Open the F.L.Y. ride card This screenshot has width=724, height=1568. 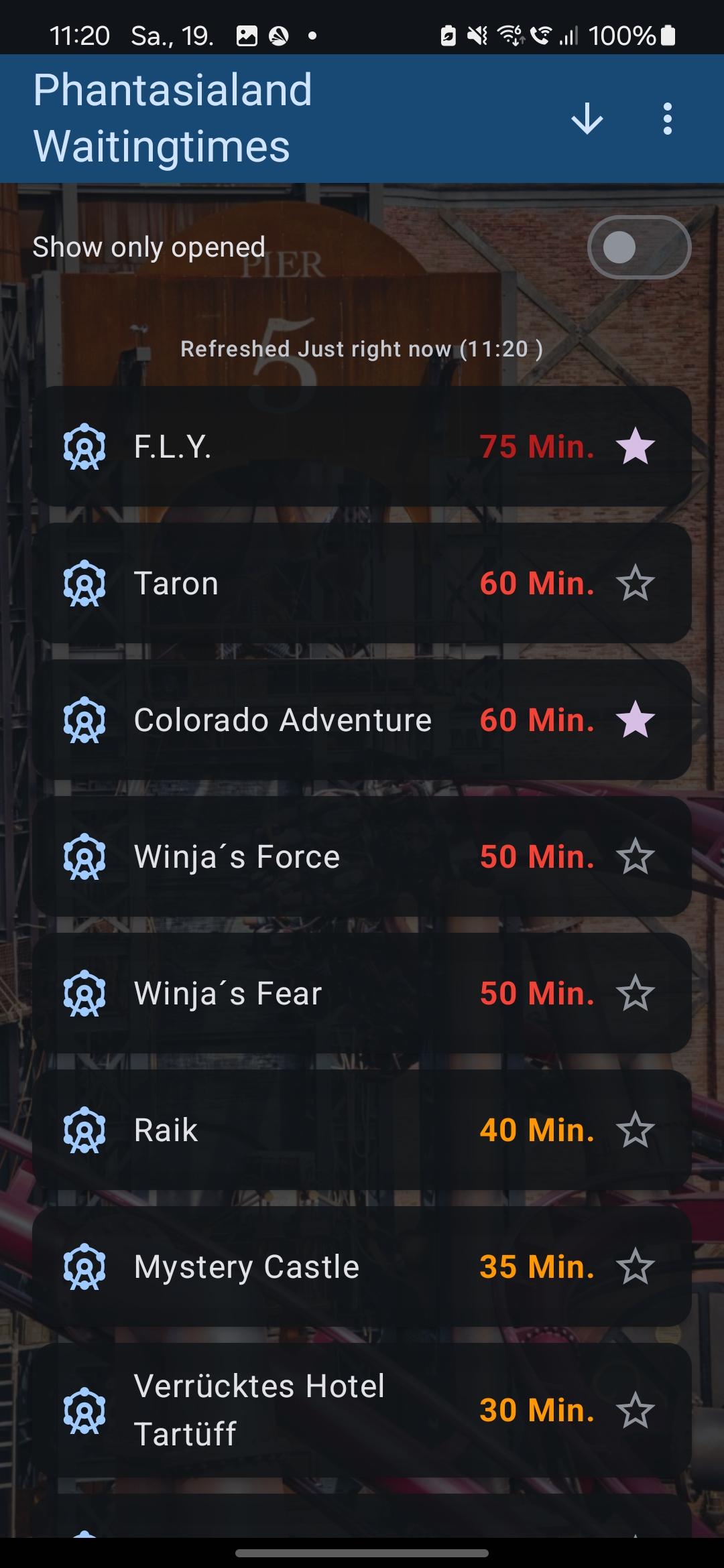click(x=302, y=447)
